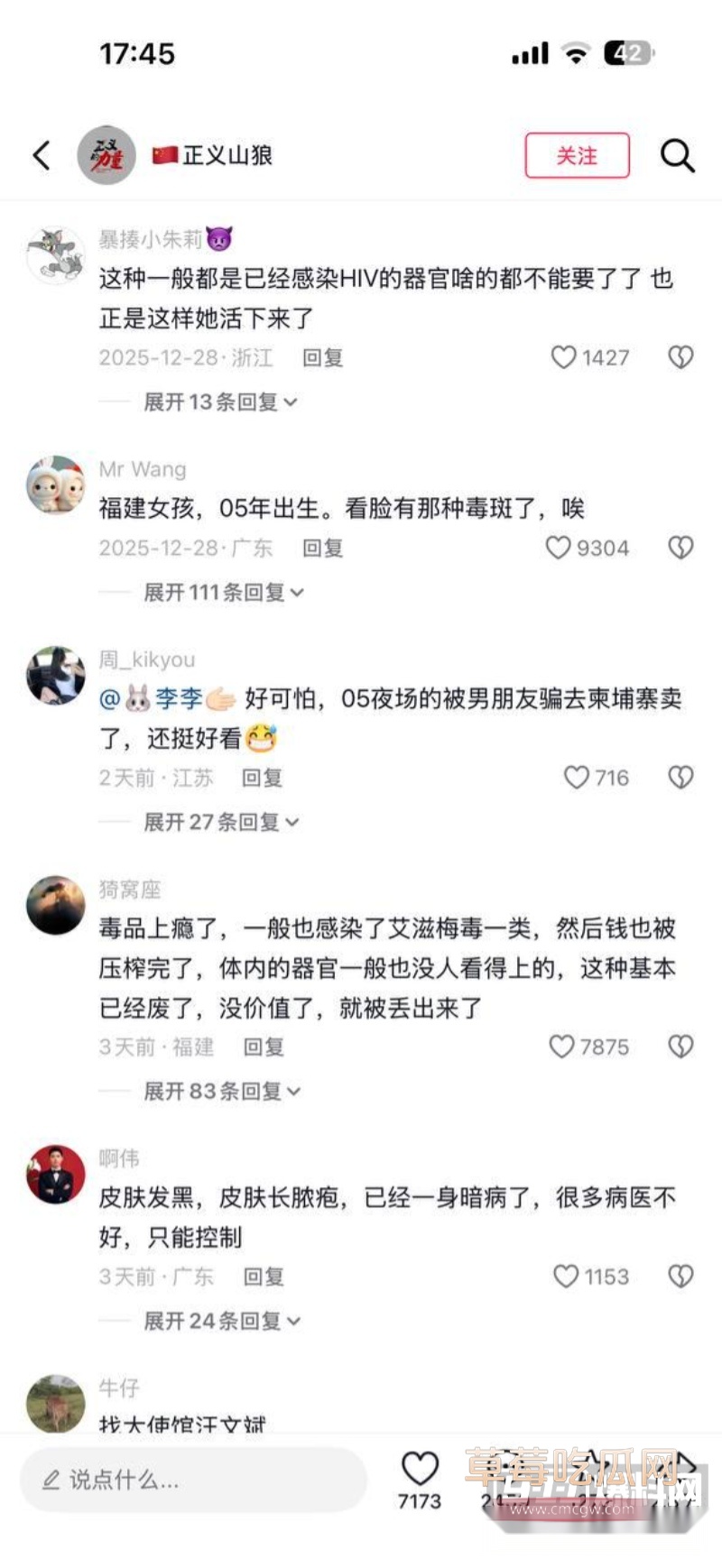Image resolution: width=722 pixels, height=1568 pixels.
Task: Tap the 关注 follow button
Action: 578,154
